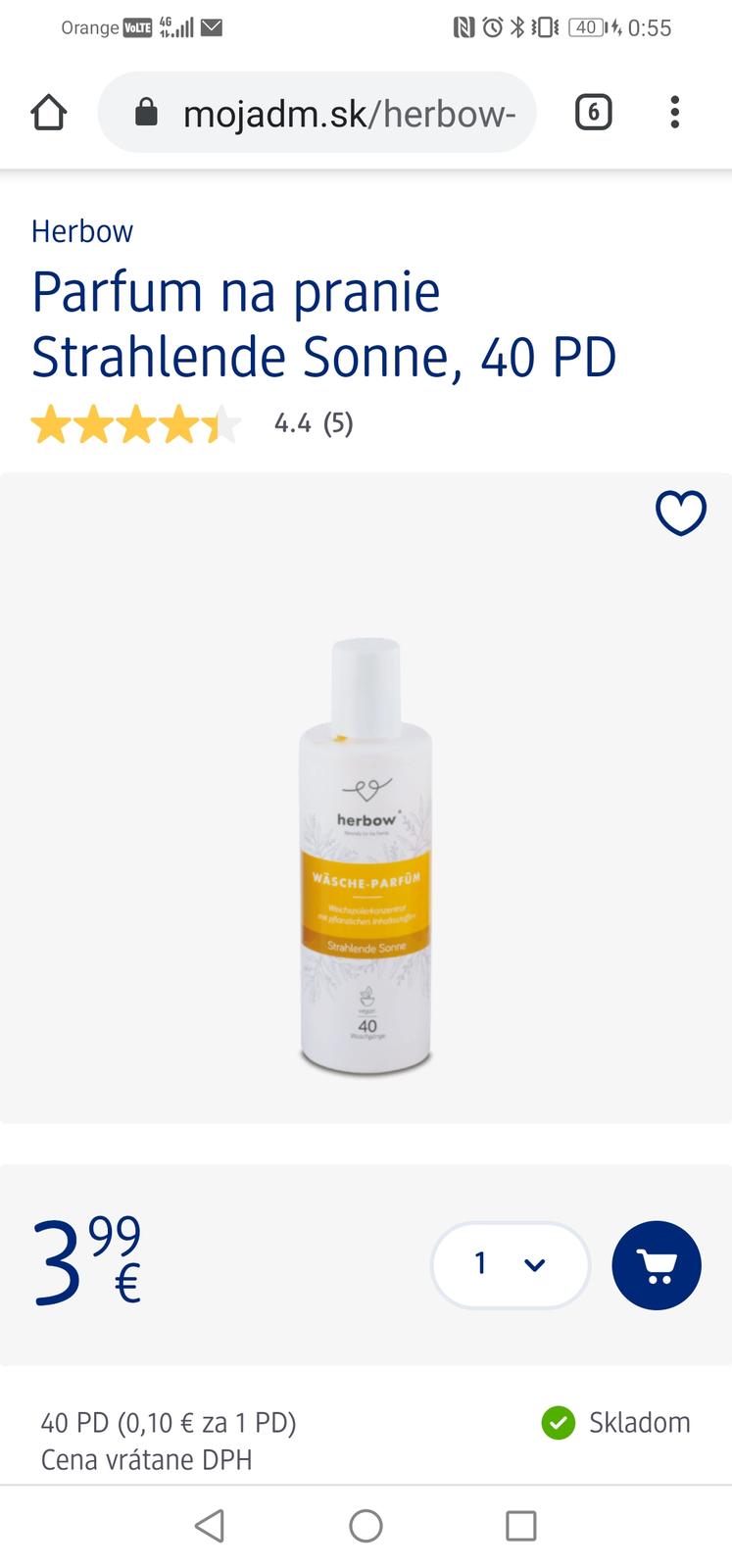The width and height of the screenshot is (732, 1568).
Task: Add product to favorites with heart icon
Action: click(x=680, y=513)
